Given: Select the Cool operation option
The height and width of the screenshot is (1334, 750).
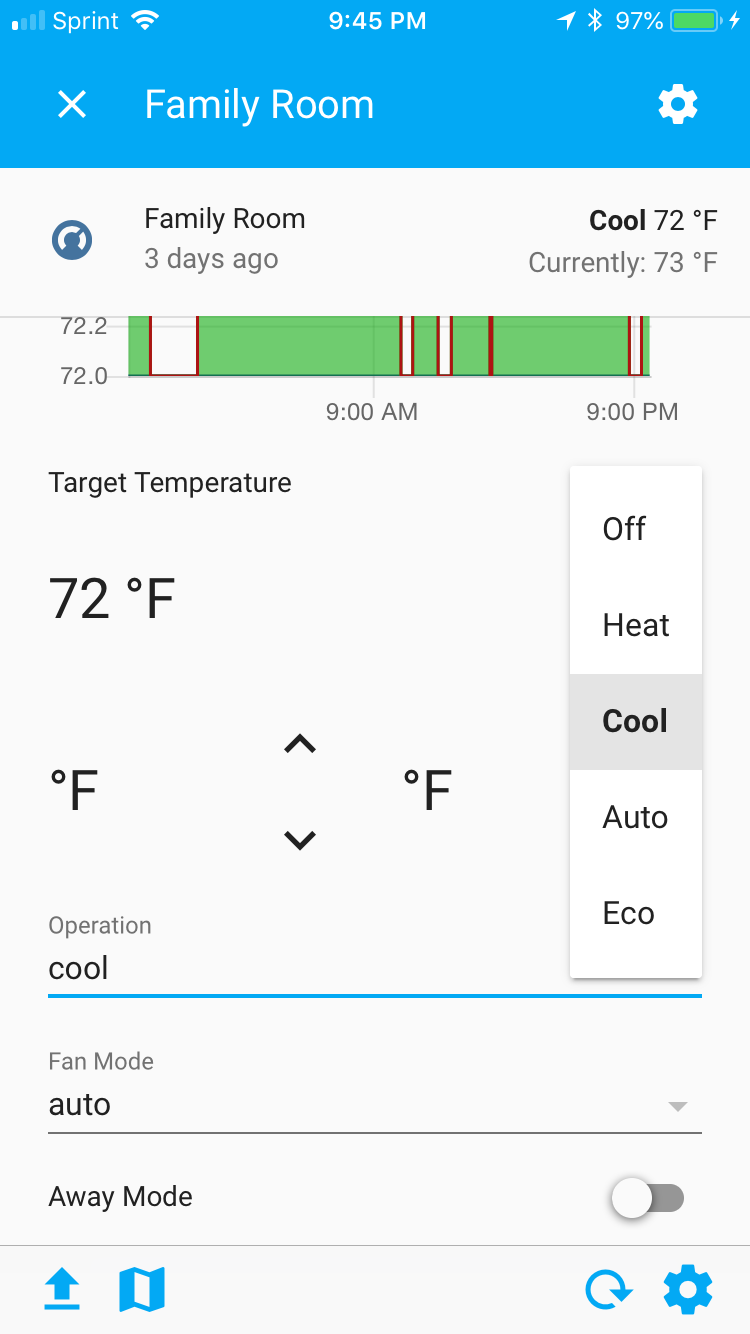Looking at the screenshot, I should (x=635, y=721).
